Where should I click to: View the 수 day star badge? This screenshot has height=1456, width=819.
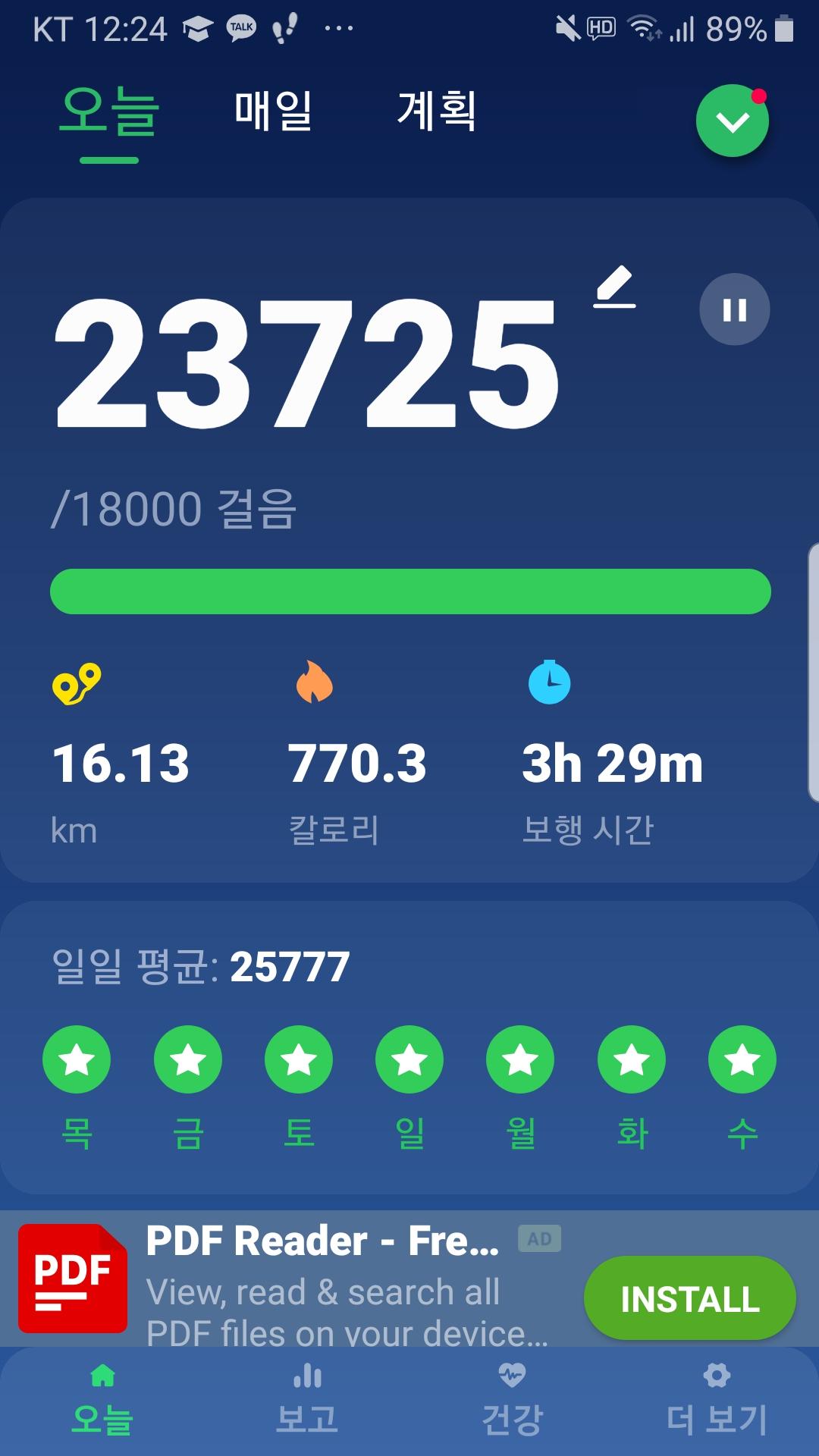pyautogui.click(x=742, y=1059)
